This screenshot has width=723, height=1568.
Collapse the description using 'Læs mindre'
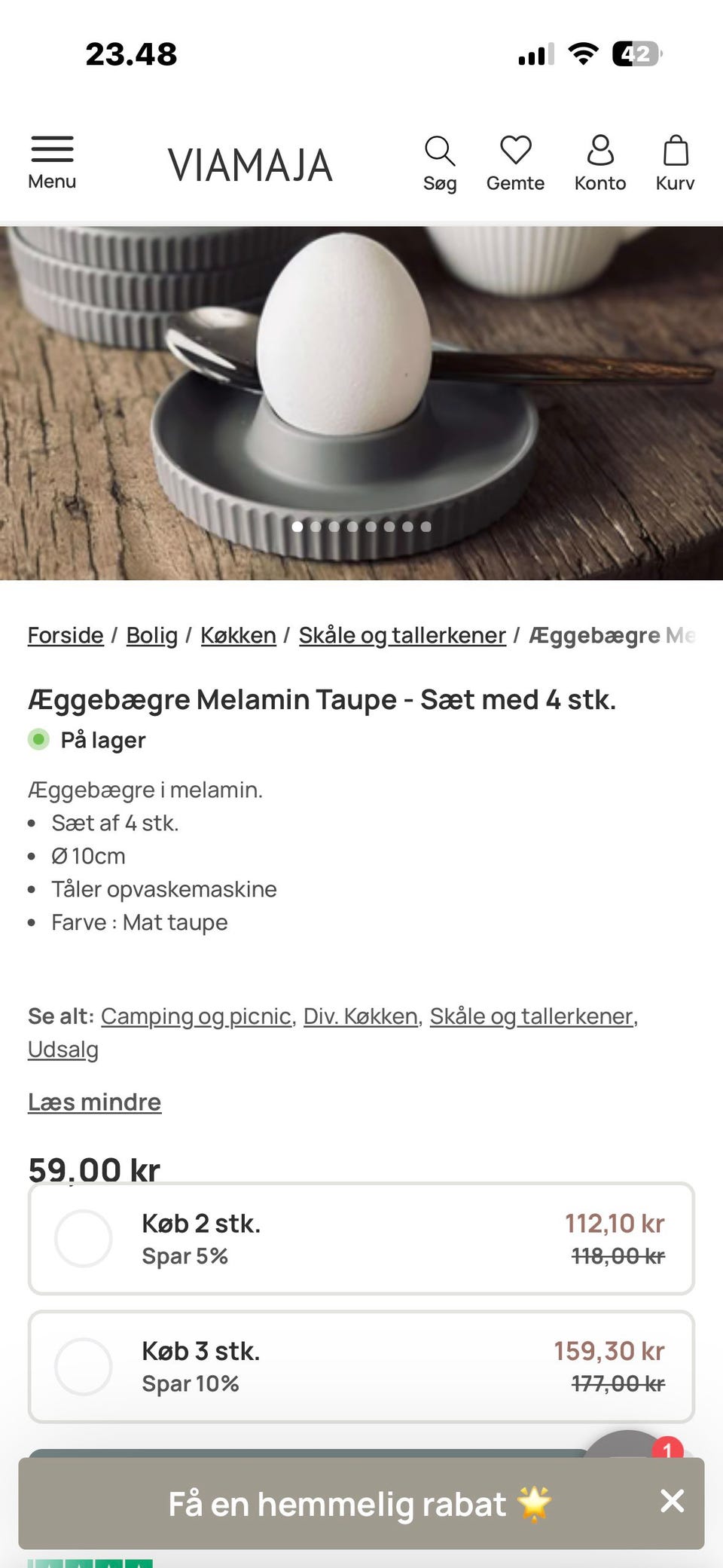(x=94, y=1102)
